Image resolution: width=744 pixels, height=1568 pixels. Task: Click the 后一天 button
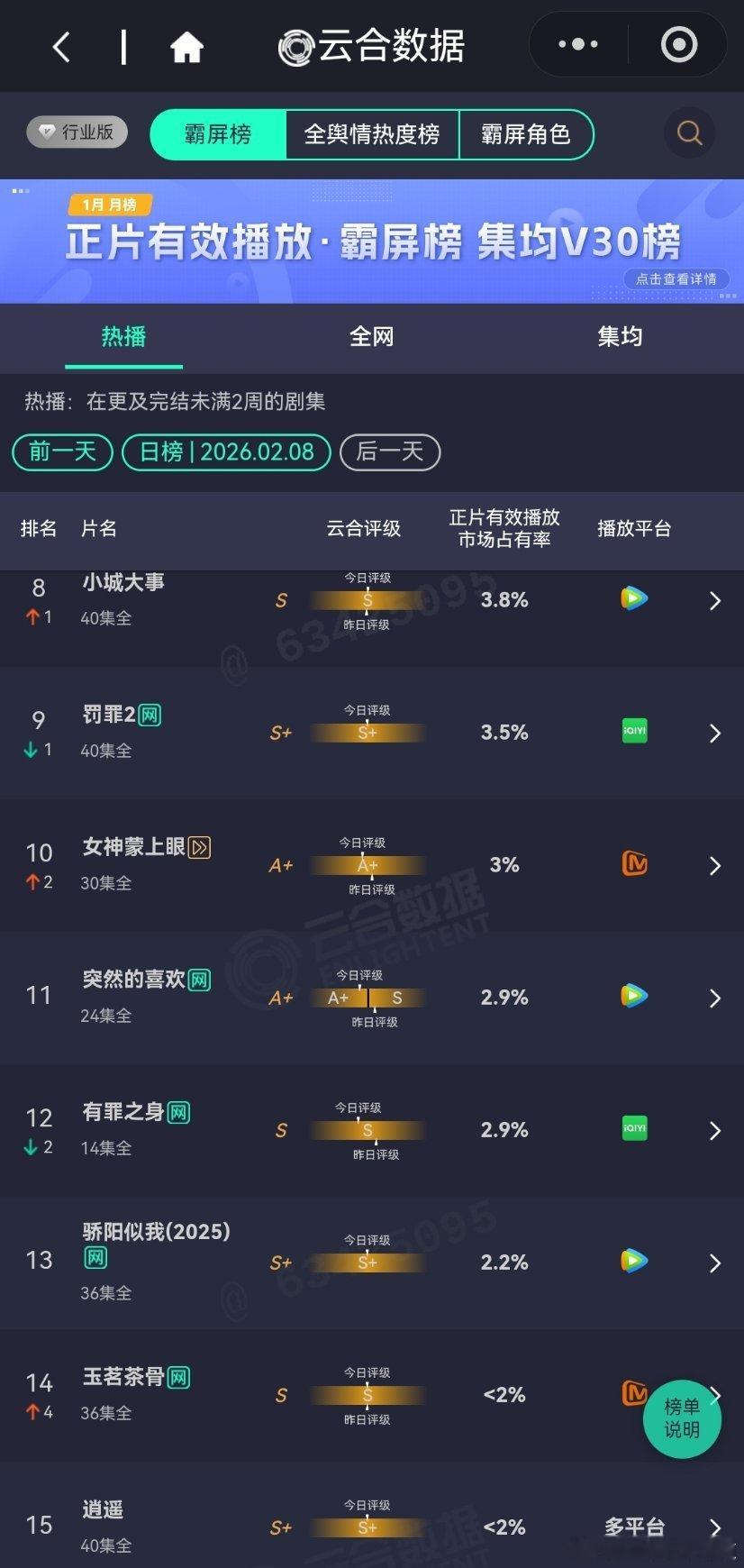[389, 452]
